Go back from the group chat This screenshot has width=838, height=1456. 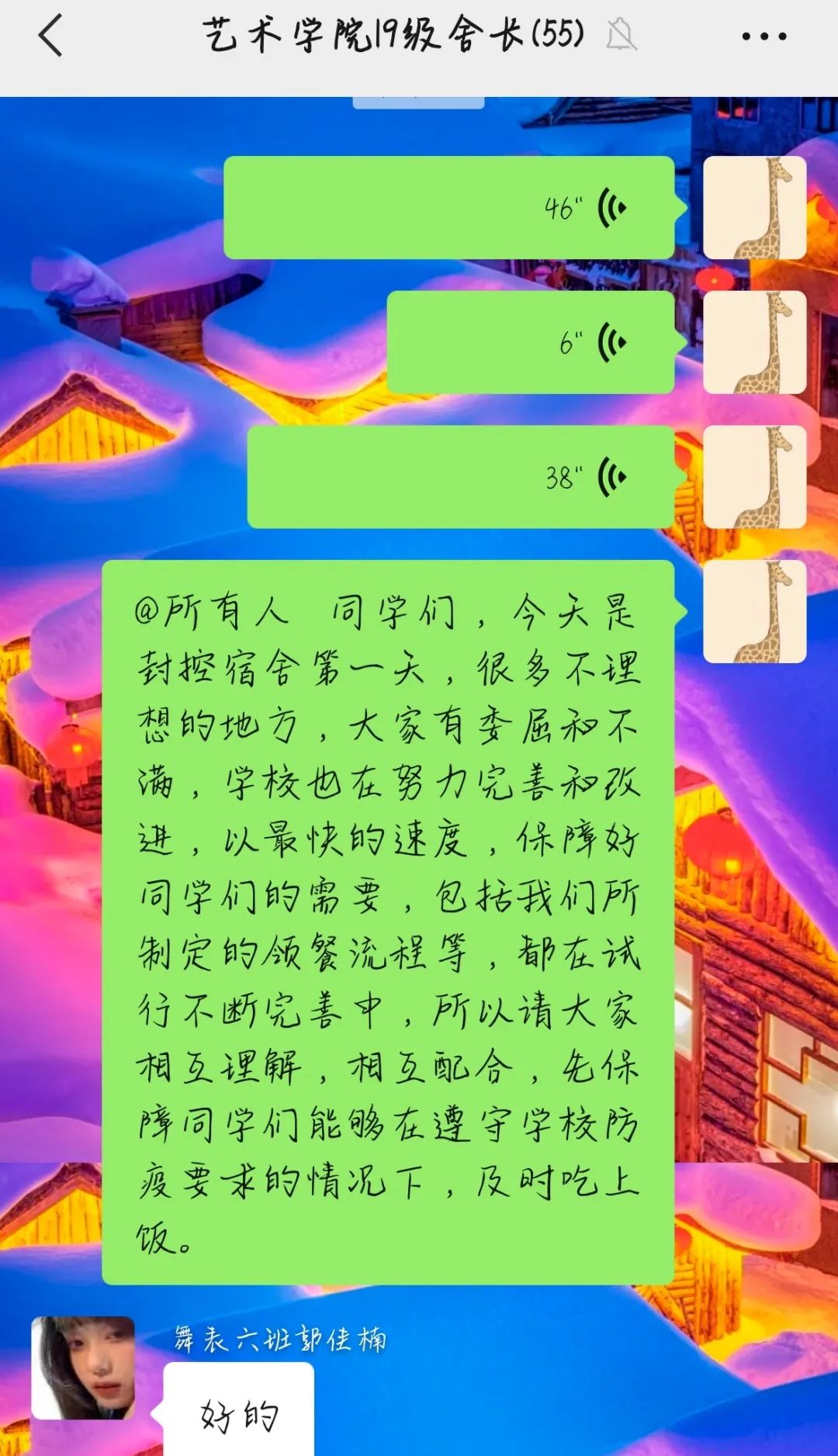pos(50,36)
